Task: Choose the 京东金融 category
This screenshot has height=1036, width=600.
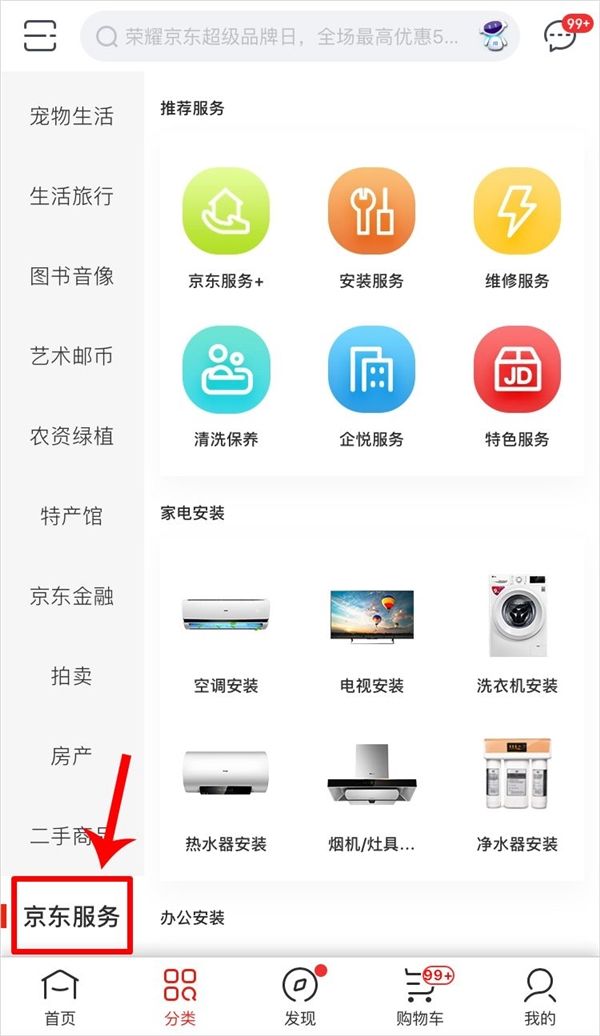Action: click(71, 596)
